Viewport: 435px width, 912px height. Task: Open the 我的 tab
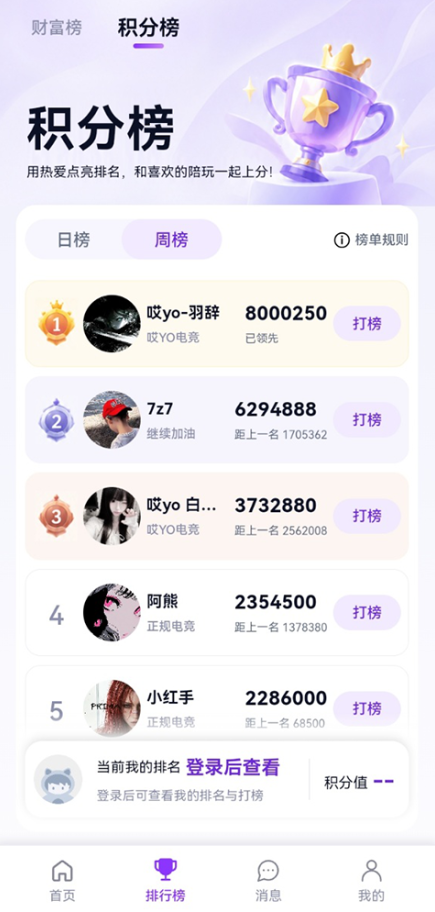[x=371, y=881]
